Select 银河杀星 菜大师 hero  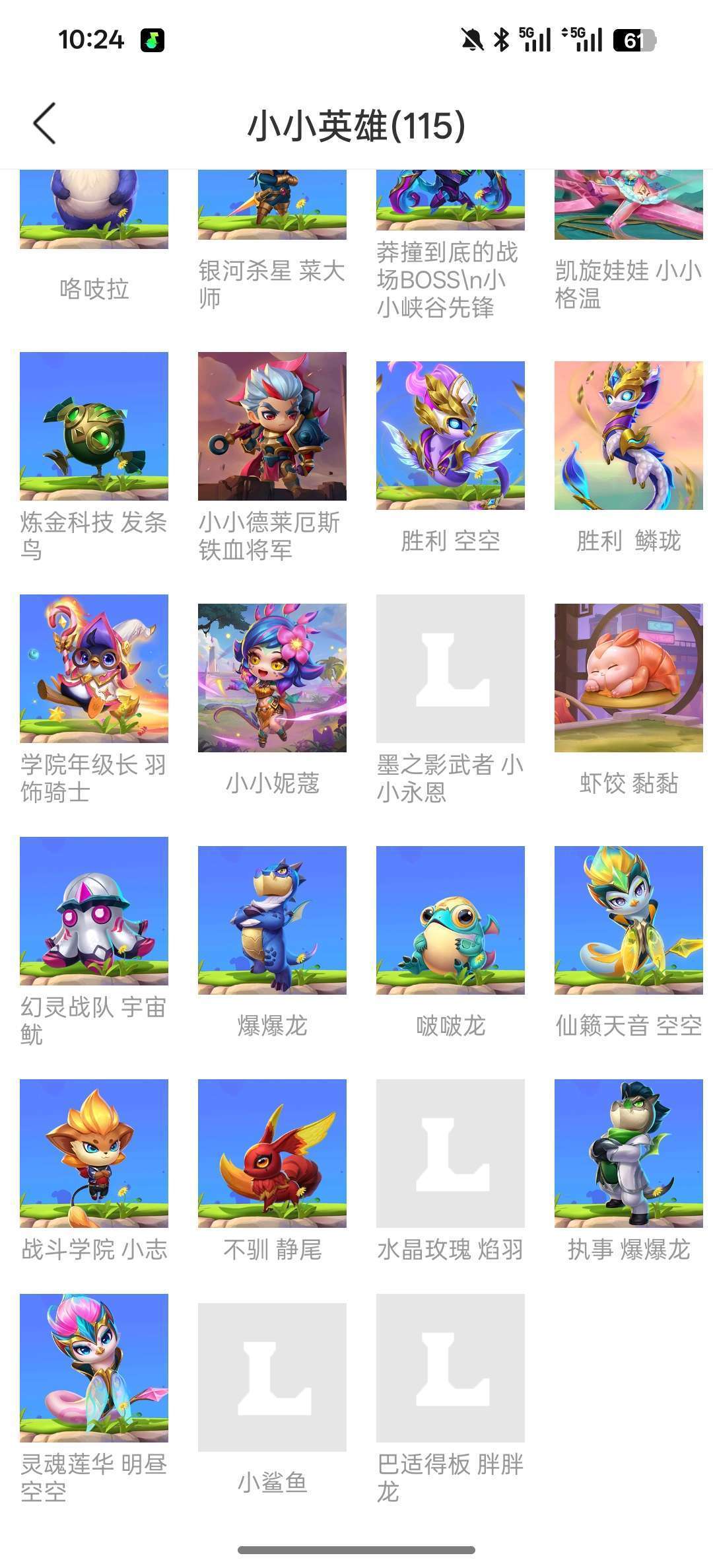(272, 206)
